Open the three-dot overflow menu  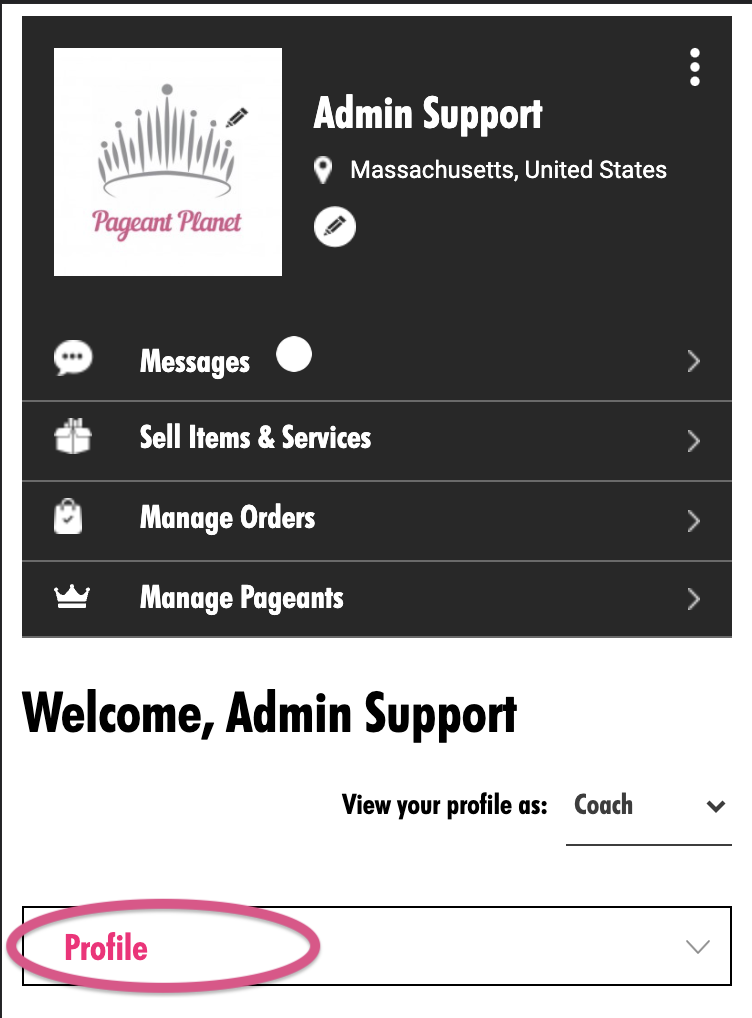pyautogui.click(x=695, y=67)
